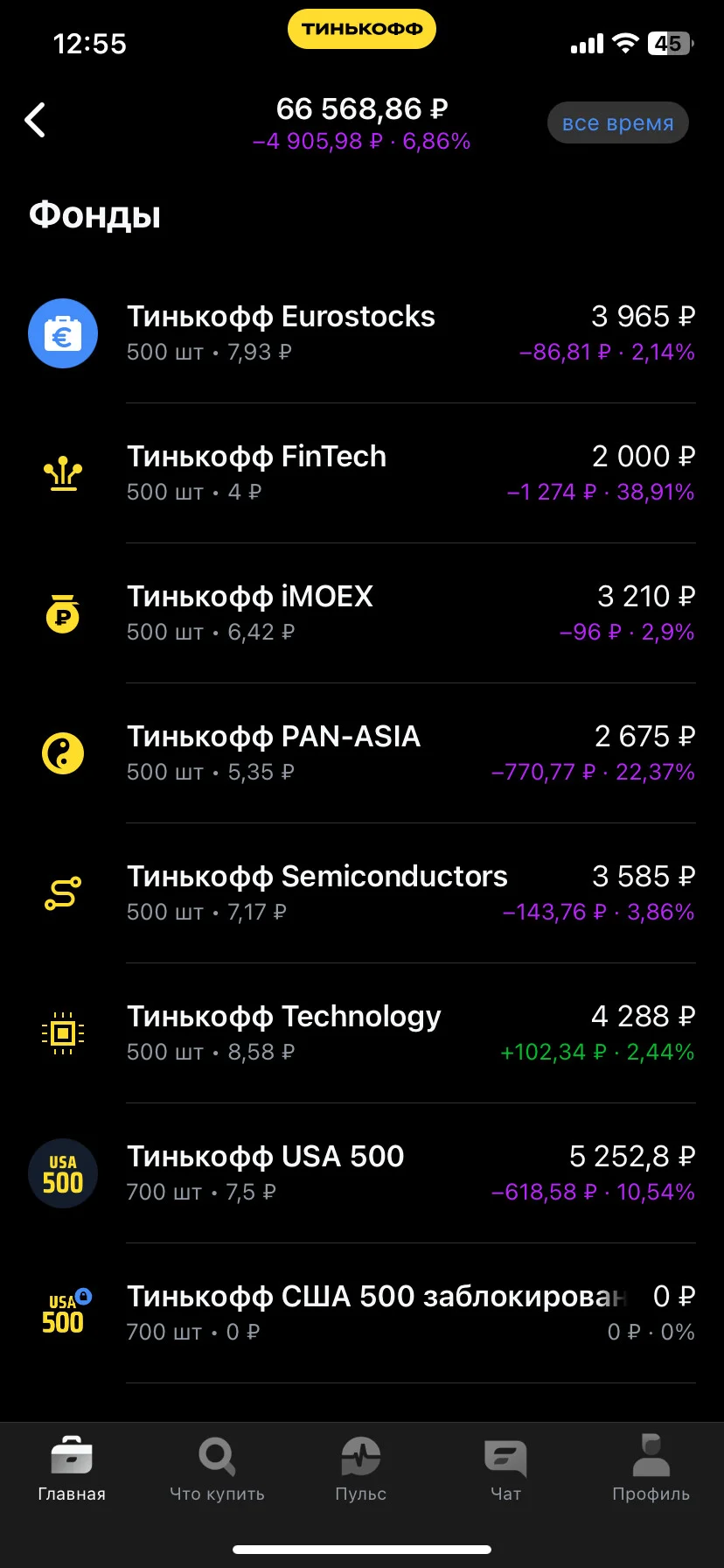Open the Тинькофф США 500 заблокирован row
This screenshot has height=1568, width=724.
[x=362, y=1313]
